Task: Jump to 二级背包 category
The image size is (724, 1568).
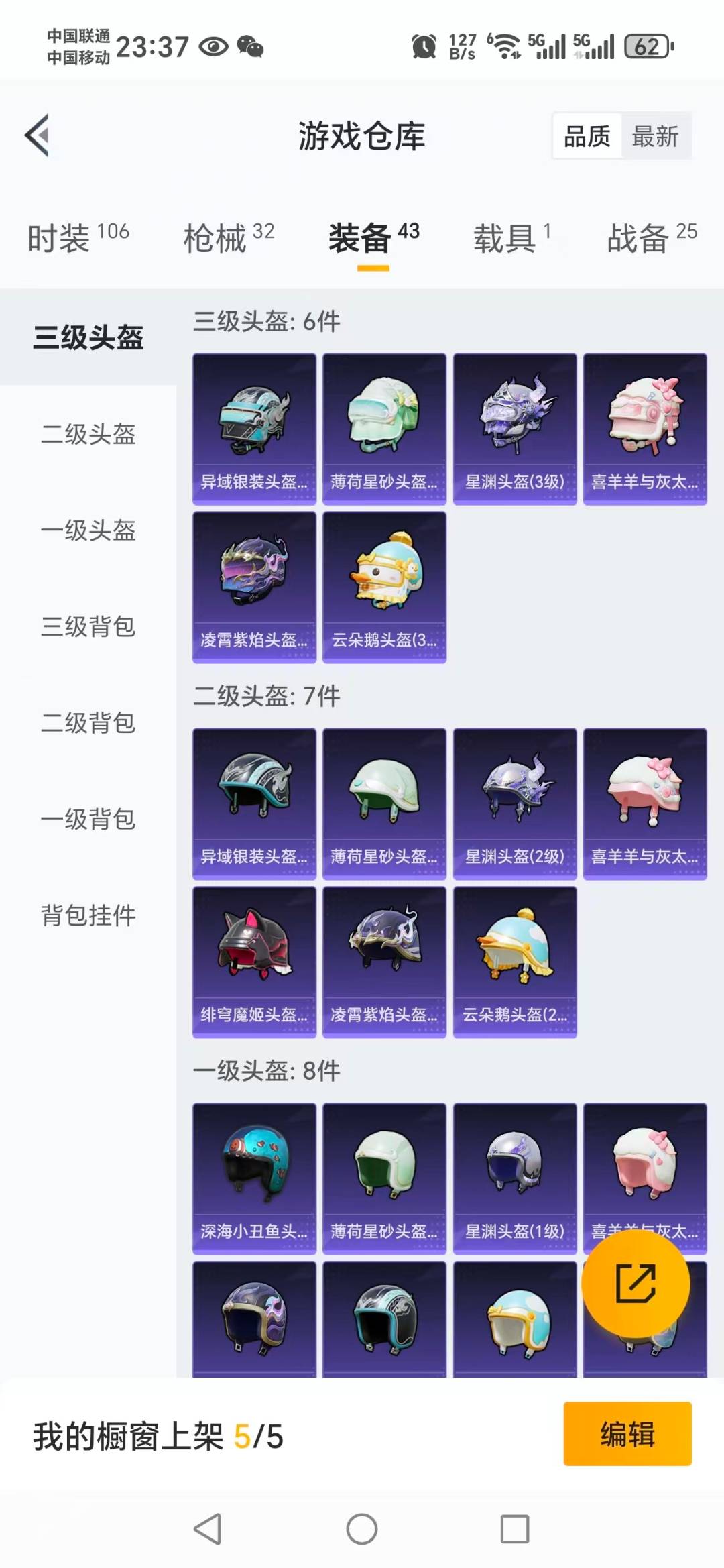Action: [88, 723]
